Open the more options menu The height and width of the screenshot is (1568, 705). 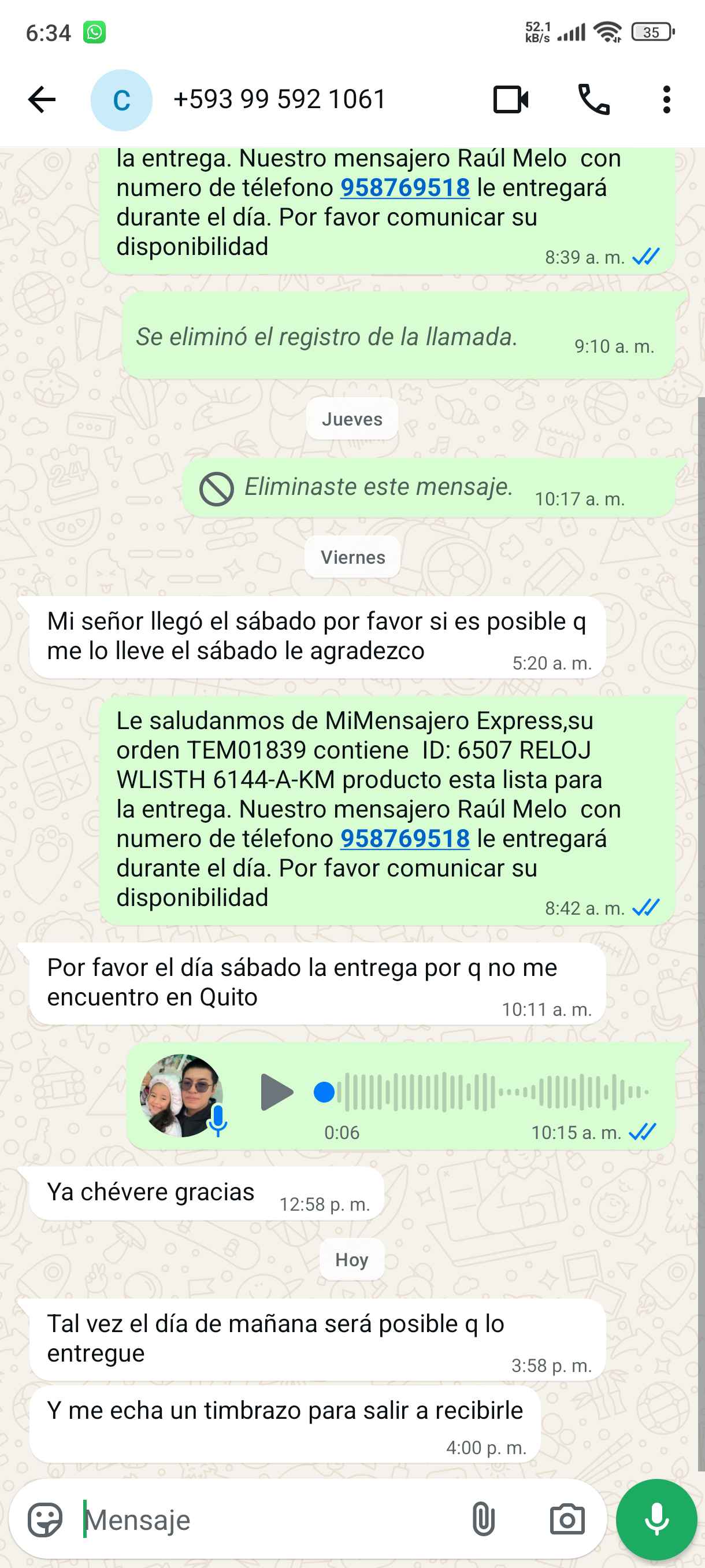[x=667, y=100]
